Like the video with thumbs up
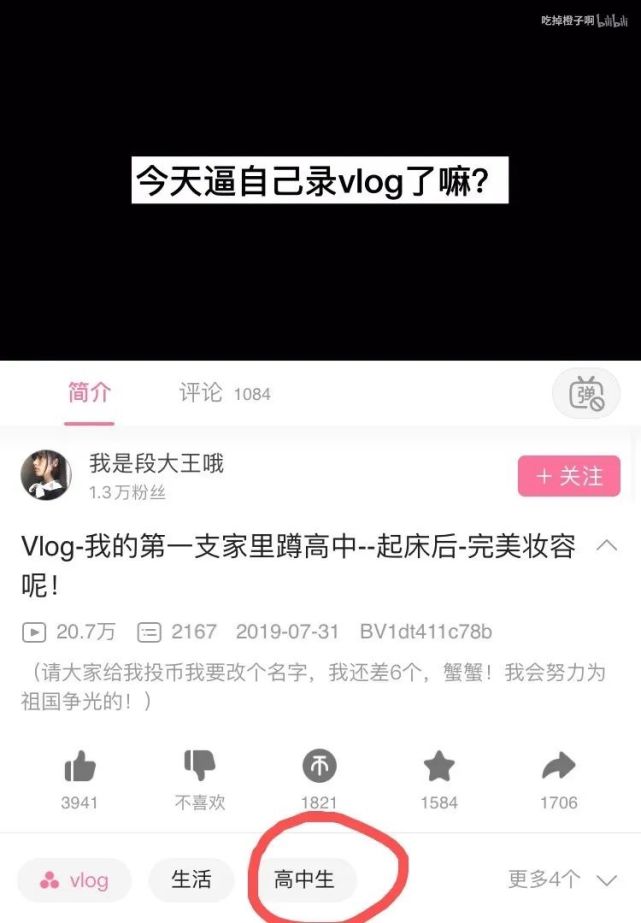Viewport: 641px width, 923px height. tap(80, 767)
